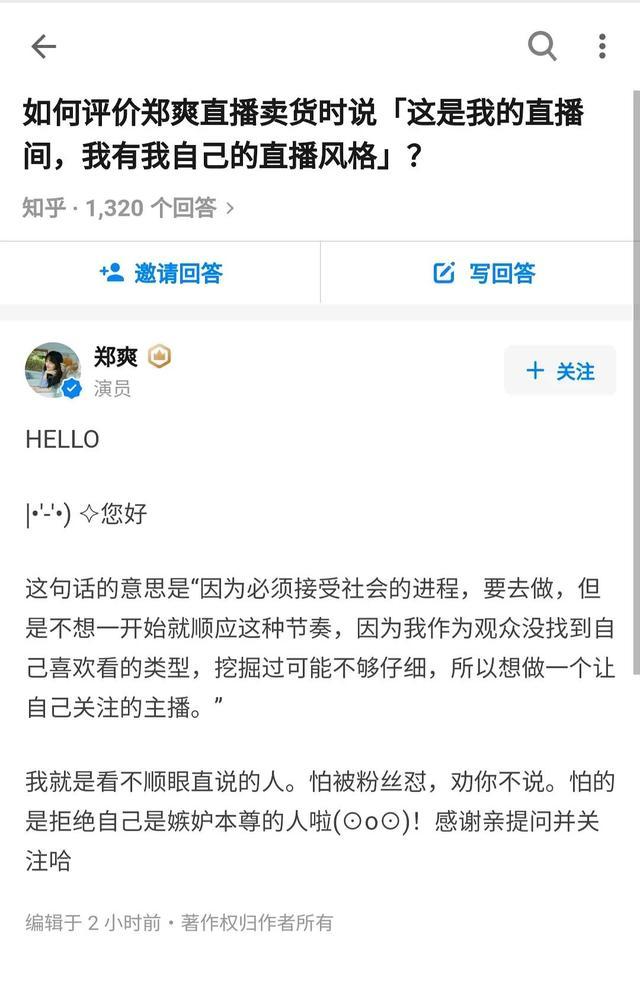
Task: Open the 1,320 个回答 answers link
Action: [160, 208]
